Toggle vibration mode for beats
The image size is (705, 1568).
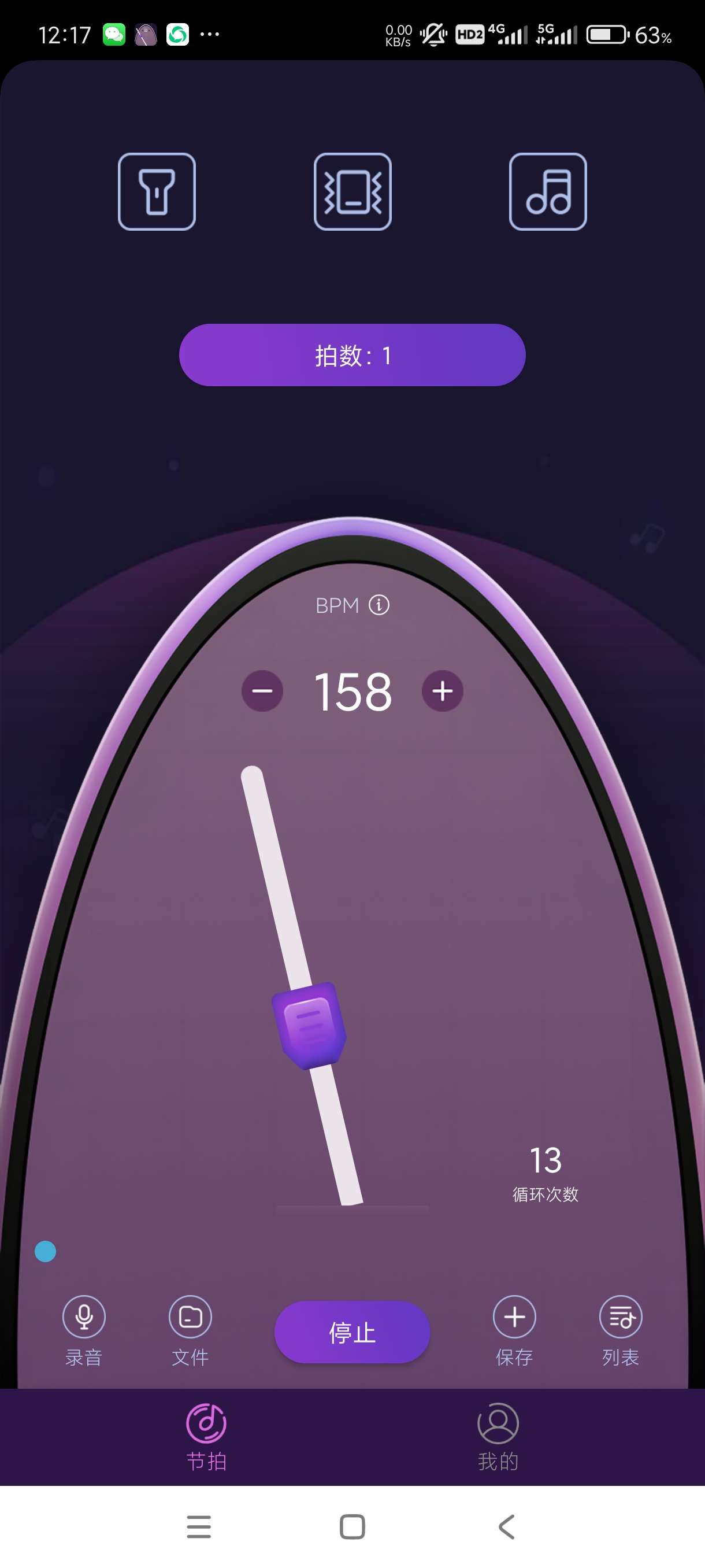(x=352, y=192)
